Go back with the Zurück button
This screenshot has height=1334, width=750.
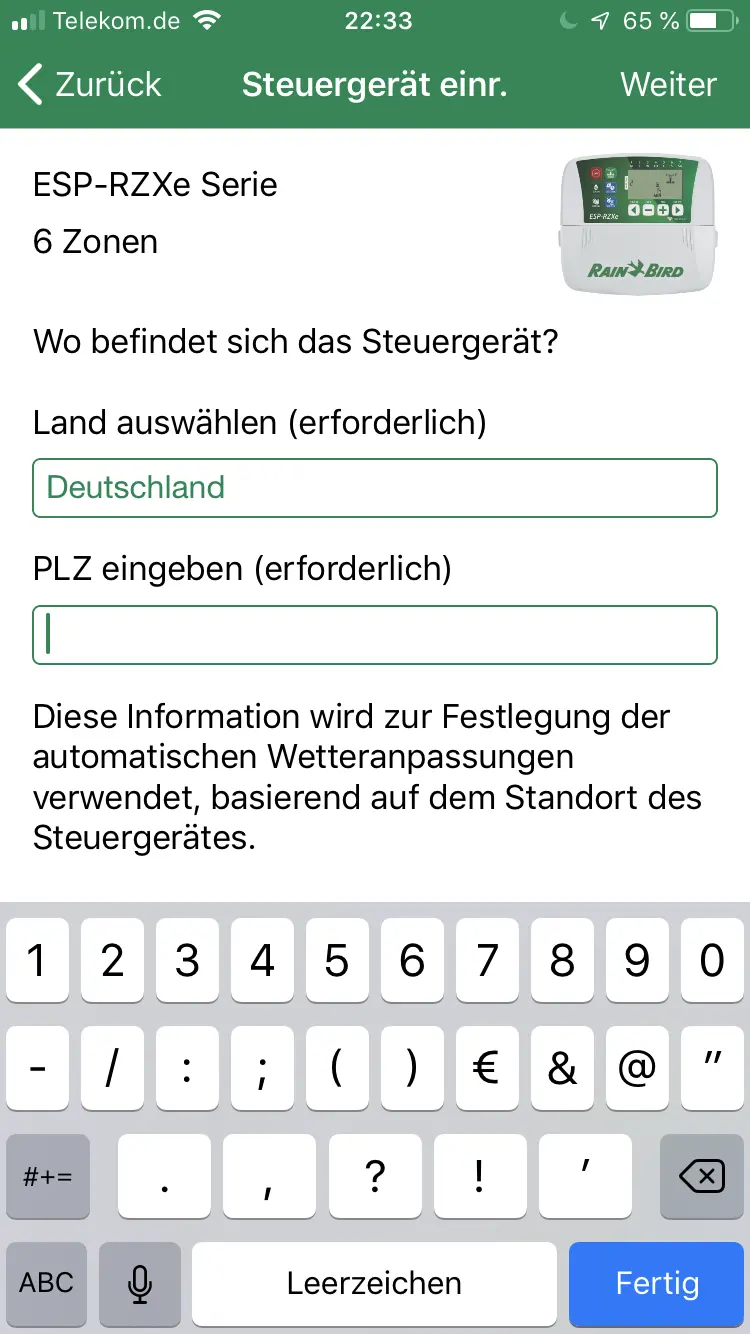90,85
